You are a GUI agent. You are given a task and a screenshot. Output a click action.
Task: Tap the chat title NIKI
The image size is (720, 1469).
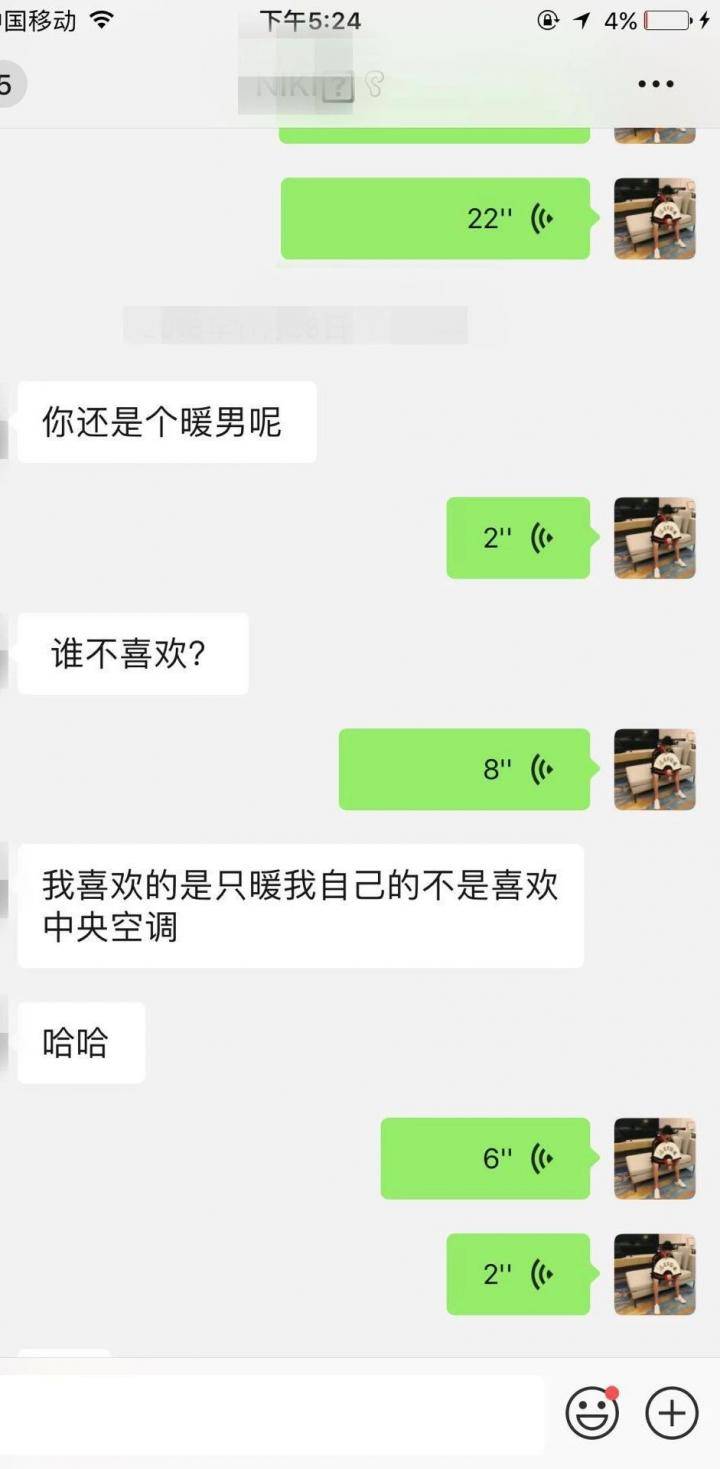pos(300,84)
